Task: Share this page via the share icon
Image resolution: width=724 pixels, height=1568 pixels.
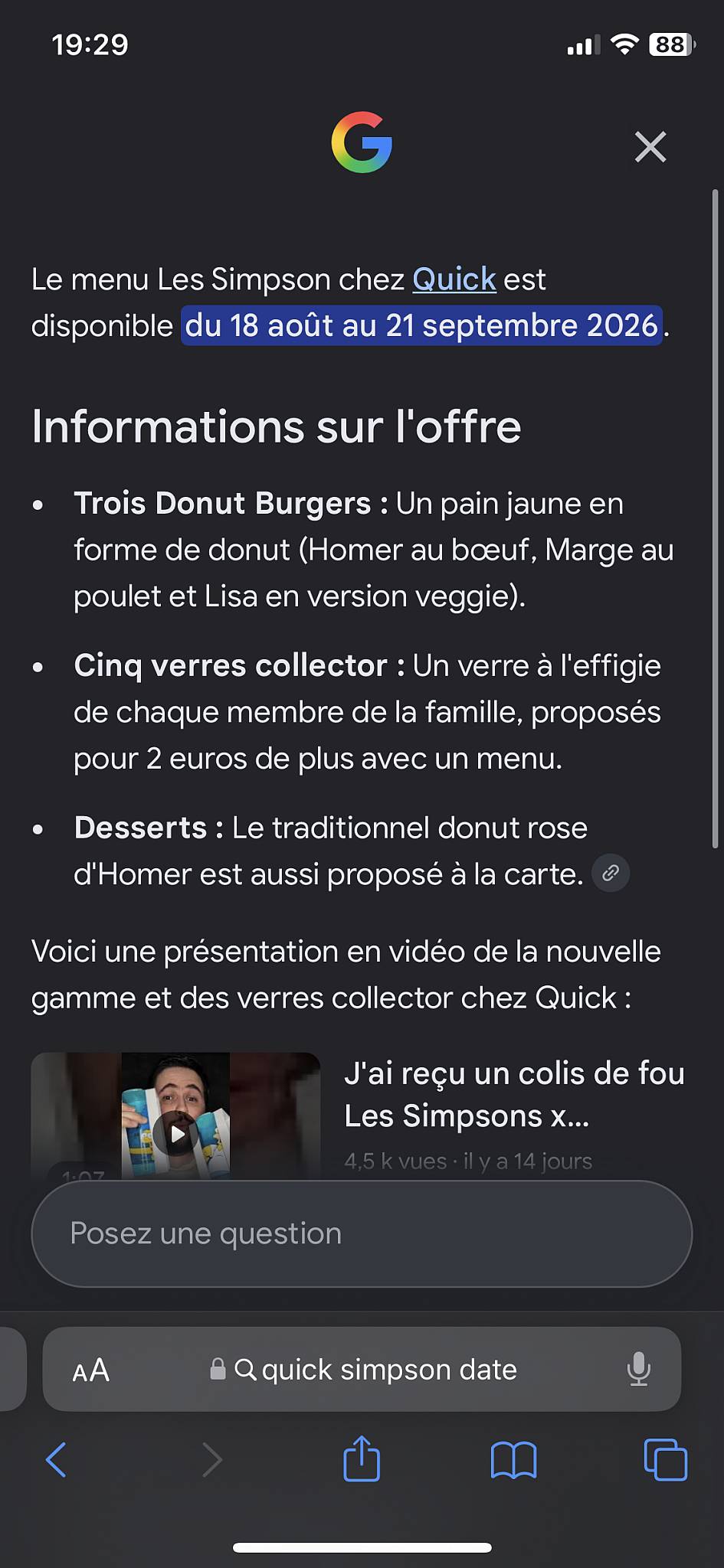Action: click(362, 1459)
